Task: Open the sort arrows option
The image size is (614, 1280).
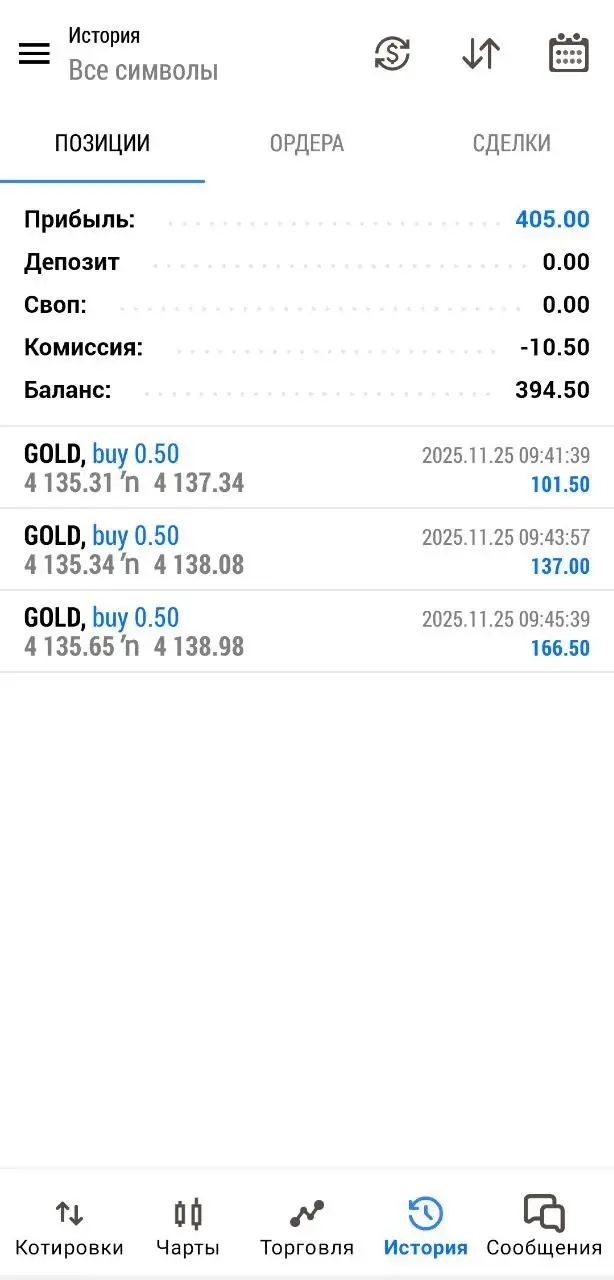Action: [x=480, y=54]
